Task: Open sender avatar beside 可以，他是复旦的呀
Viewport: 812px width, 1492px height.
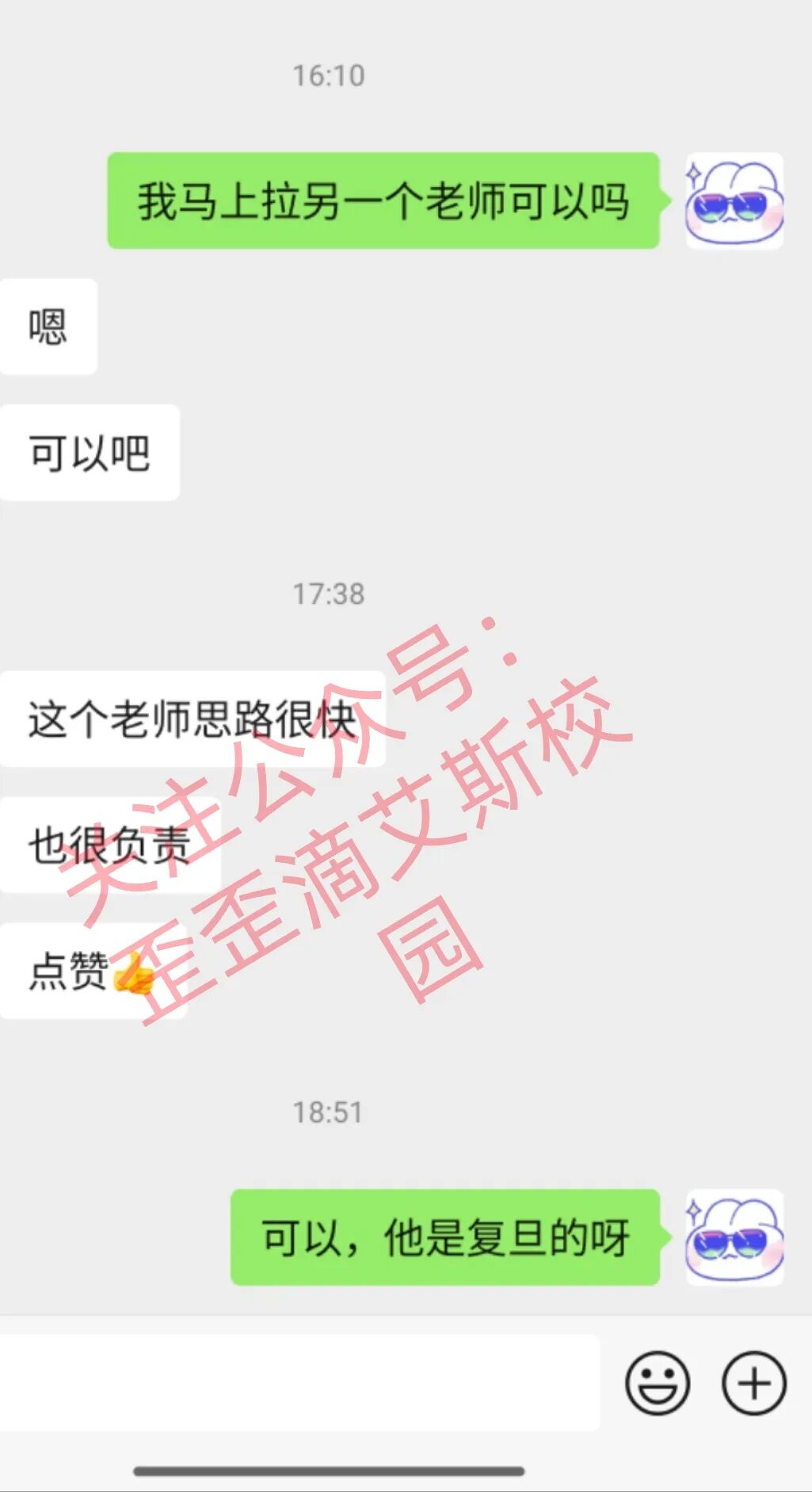Action: click(734, 1237)
